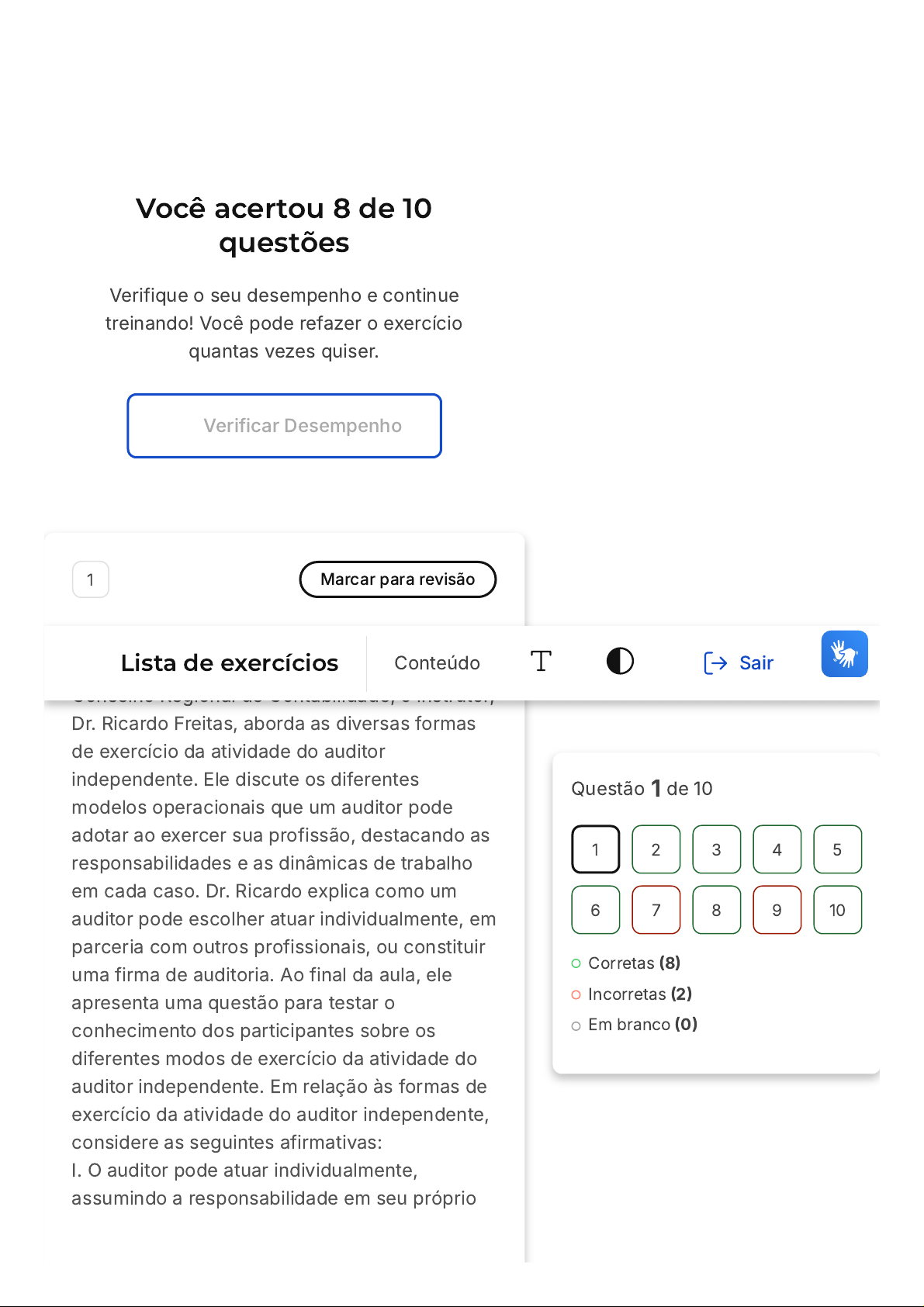Open the sign language accessibility widget

[x=844, y=654]
